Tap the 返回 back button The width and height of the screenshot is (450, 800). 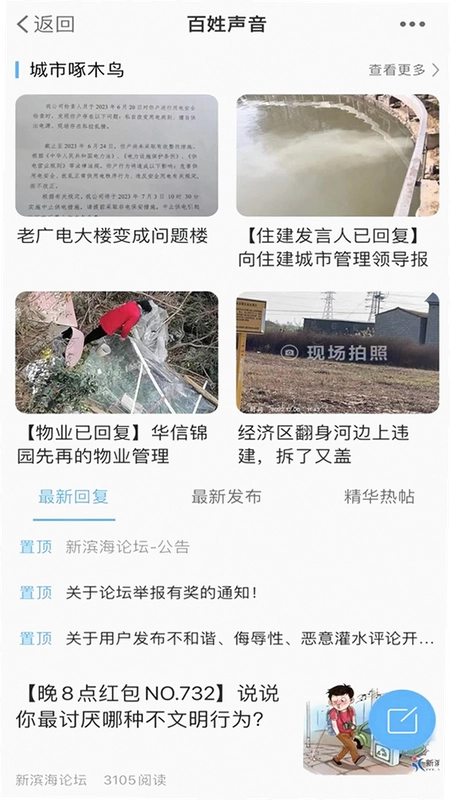[45, 24]
